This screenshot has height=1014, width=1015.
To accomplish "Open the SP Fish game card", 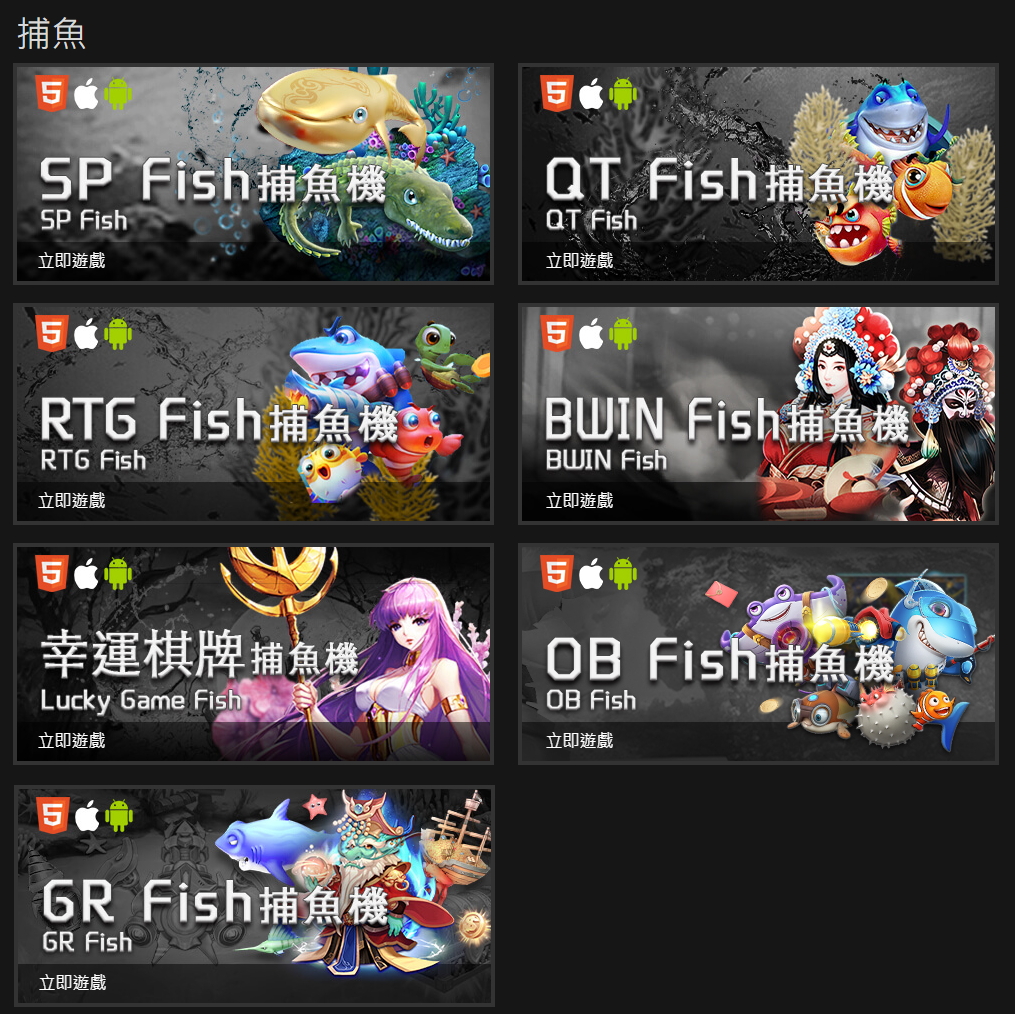I will 253,175.
